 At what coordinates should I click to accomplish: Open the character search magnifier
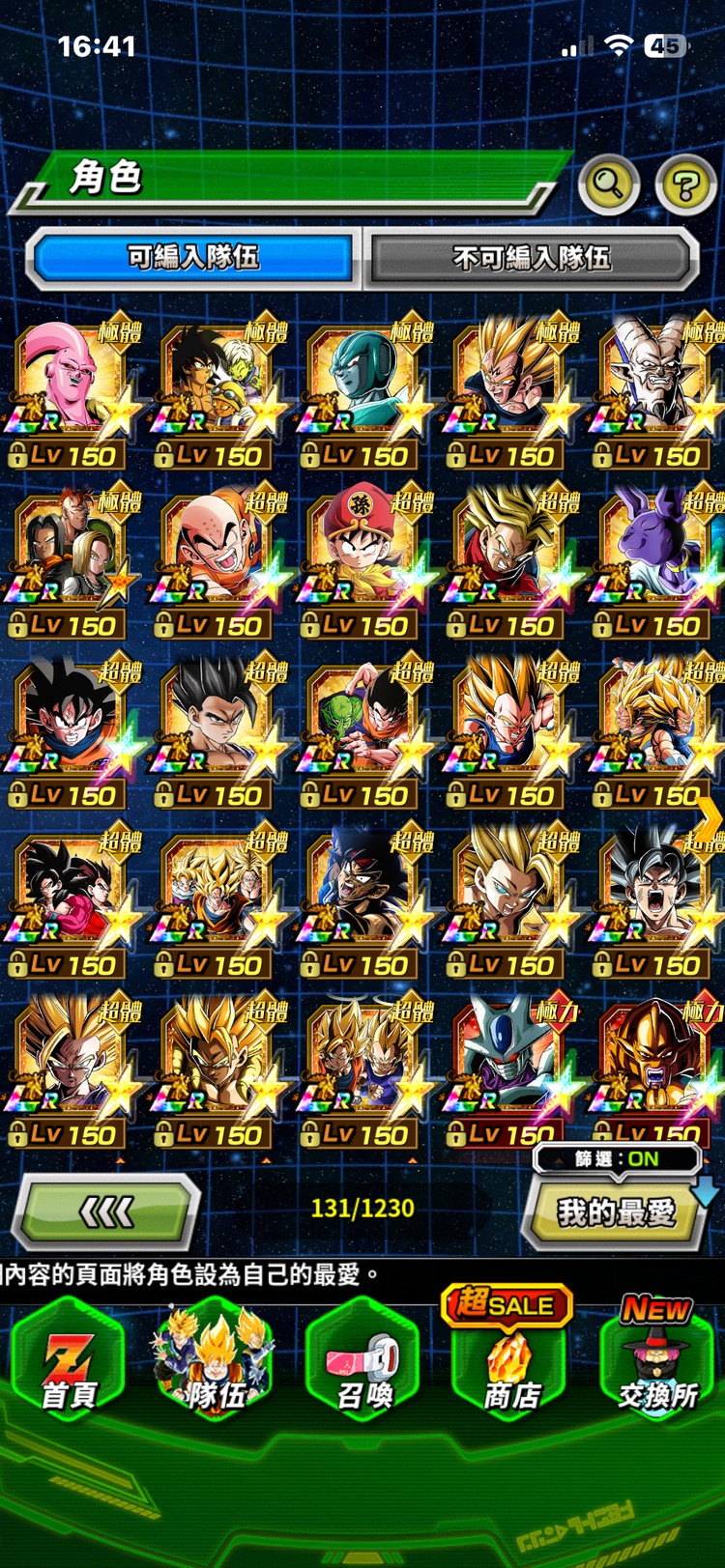(x=608, y=183)
